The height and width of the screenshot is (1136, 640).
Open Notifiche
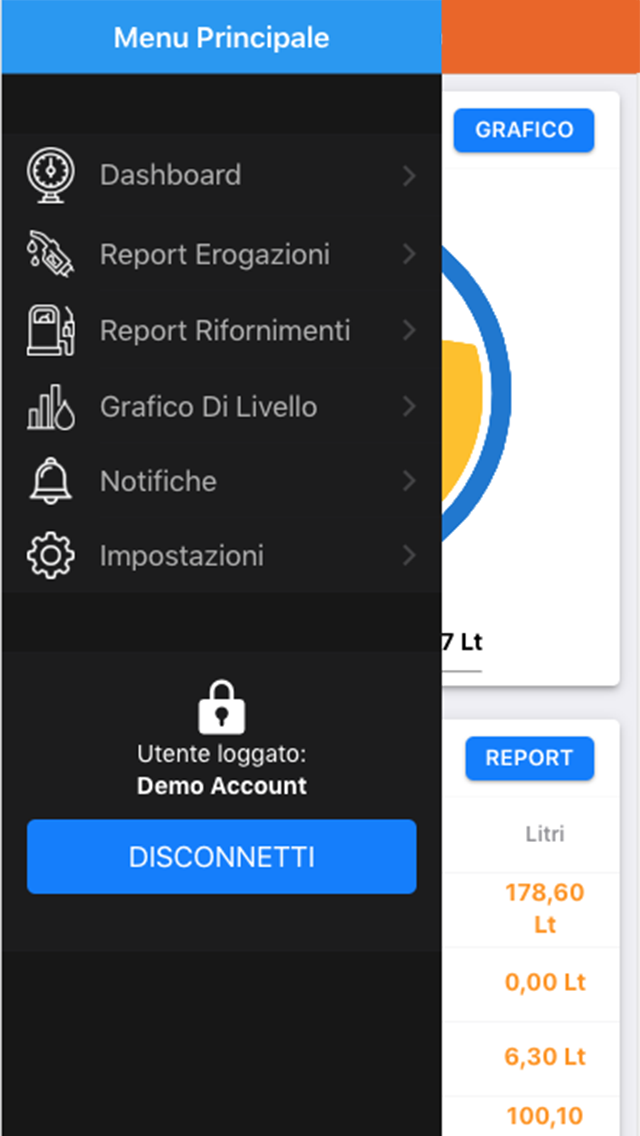(x=221, y=481)
